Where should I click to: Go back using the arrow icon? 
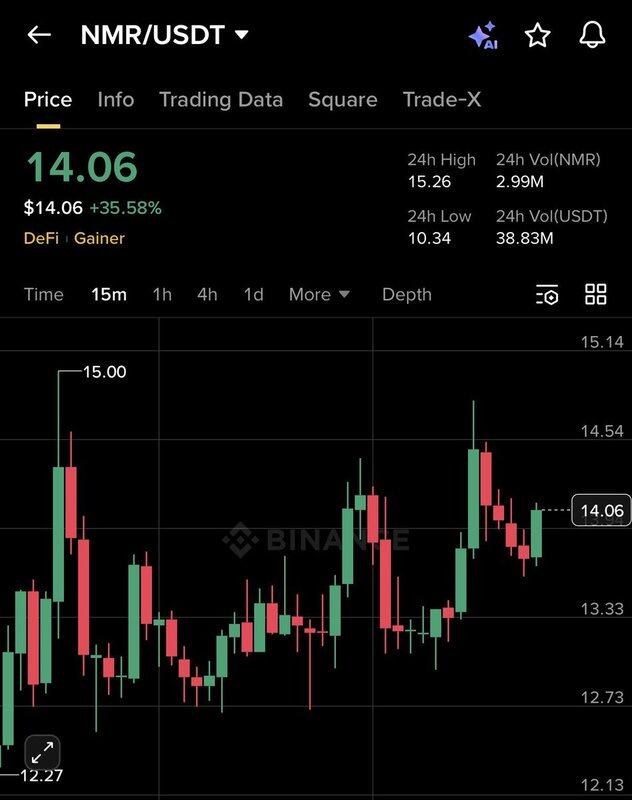(x=39, y=35)
